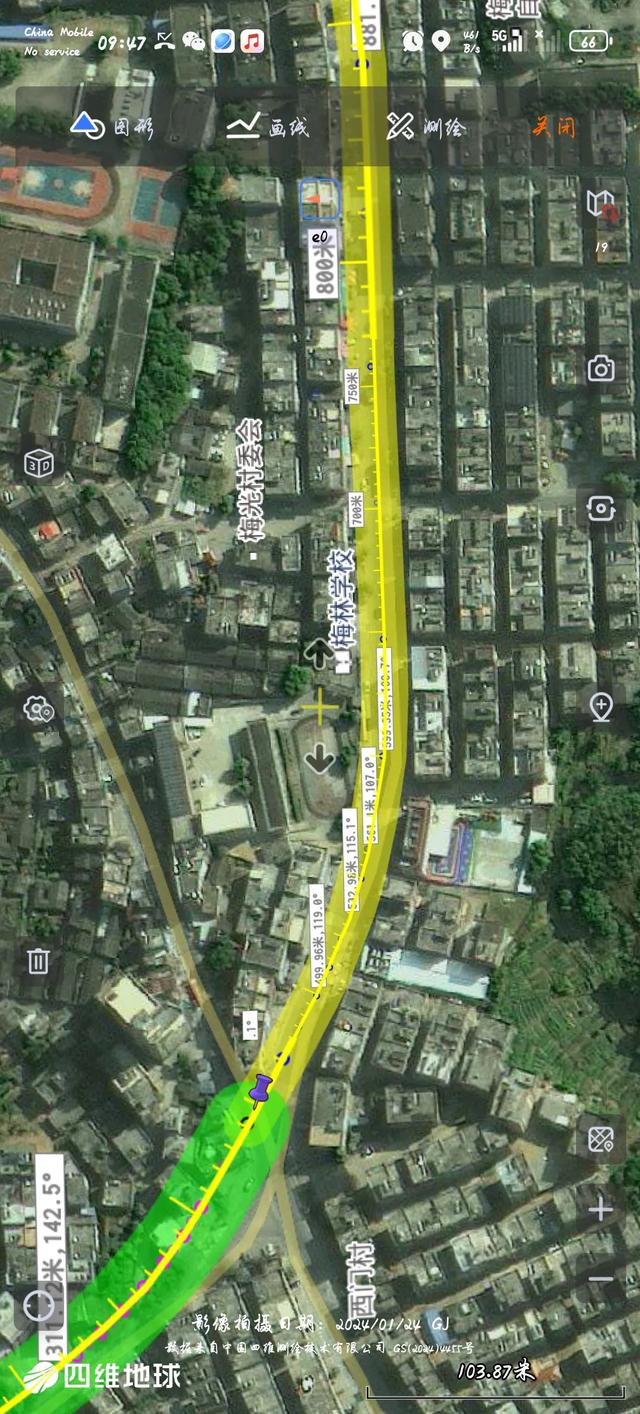Tap the compass locate circle button
Viewport: 640px width, 1414px height.
tap(38, 1305)
